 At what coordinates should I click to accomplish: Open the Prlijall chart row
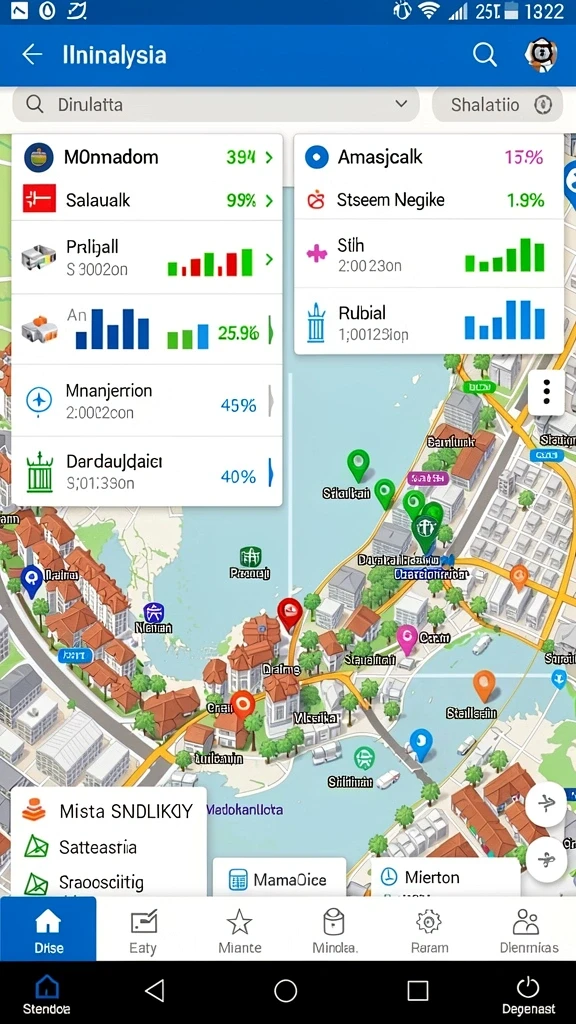pyautogui.click(x=148, y=257)
